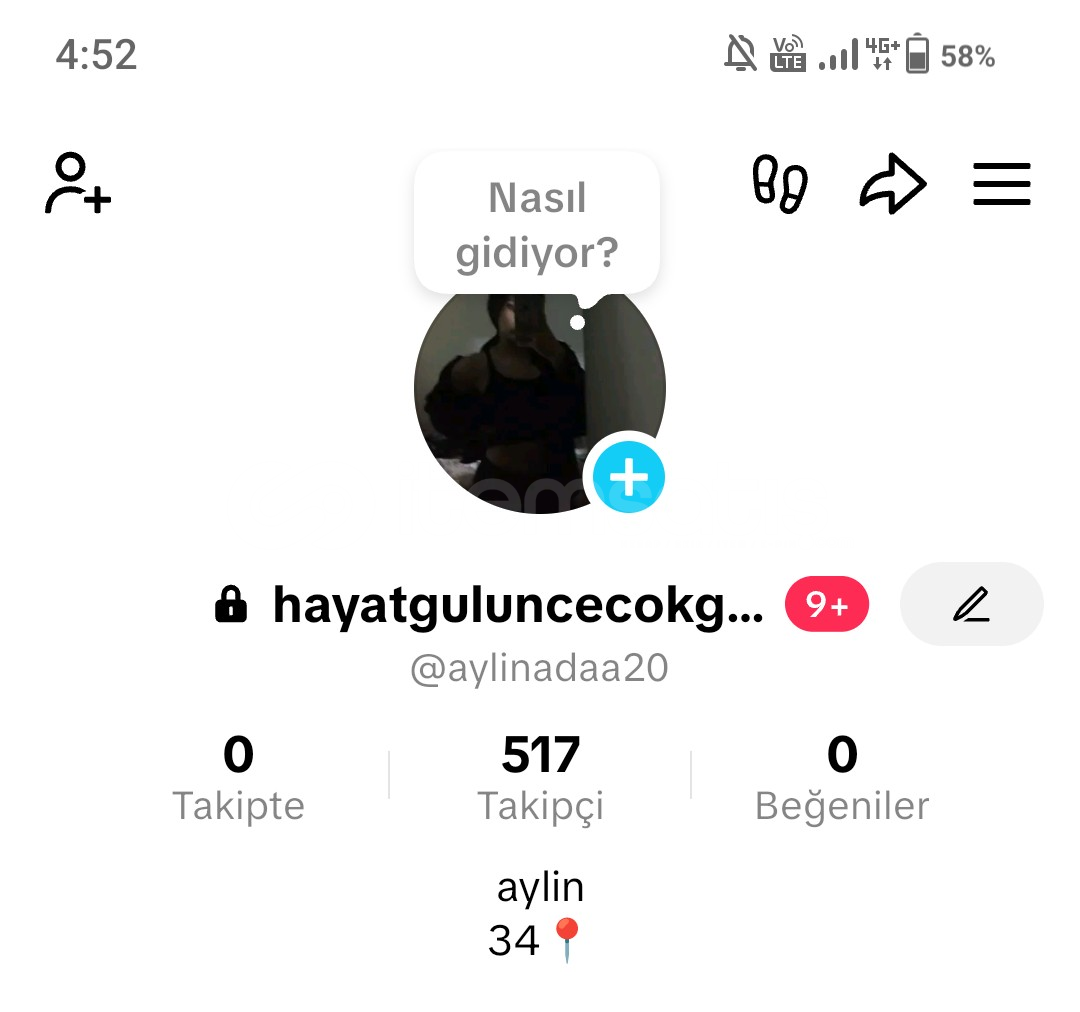
Task: Tap the add friends icon
Action: (x=78, y=184)
